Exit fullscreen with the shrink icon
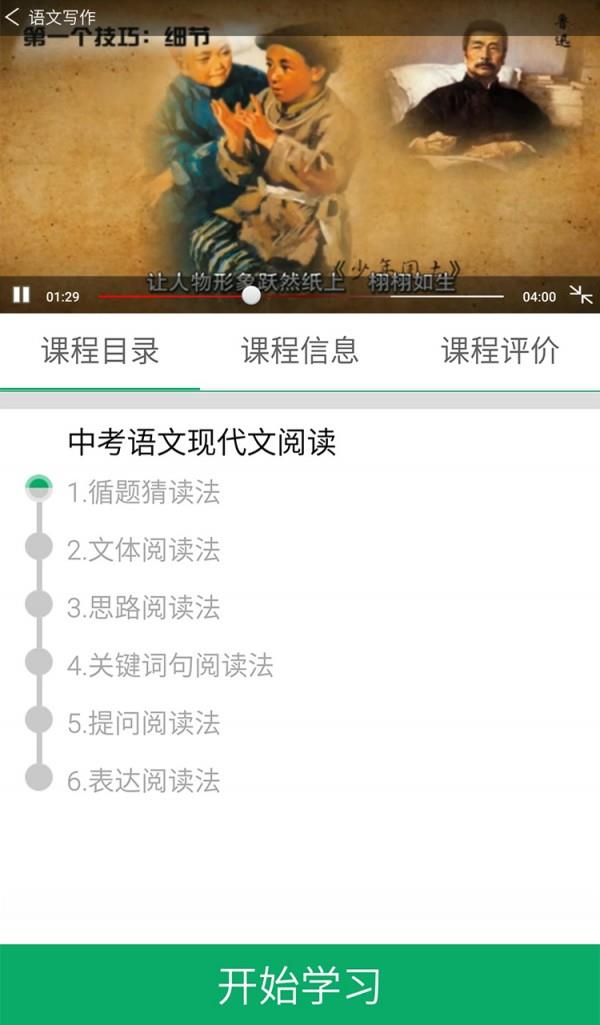 point(581,294)
